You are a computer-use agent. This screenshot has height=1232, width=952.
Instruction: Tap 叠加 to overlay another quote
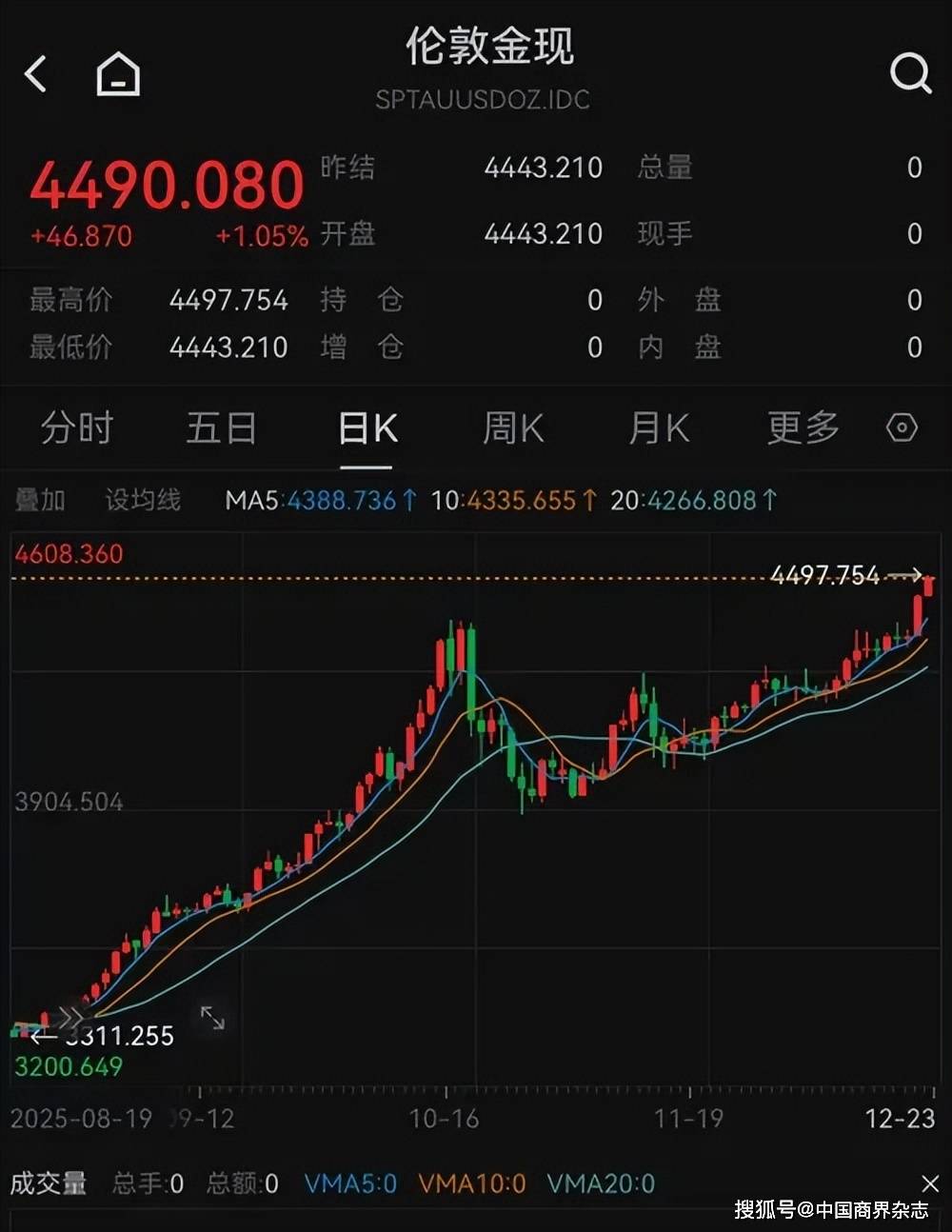pyautogui.click(x=40, y=500)
